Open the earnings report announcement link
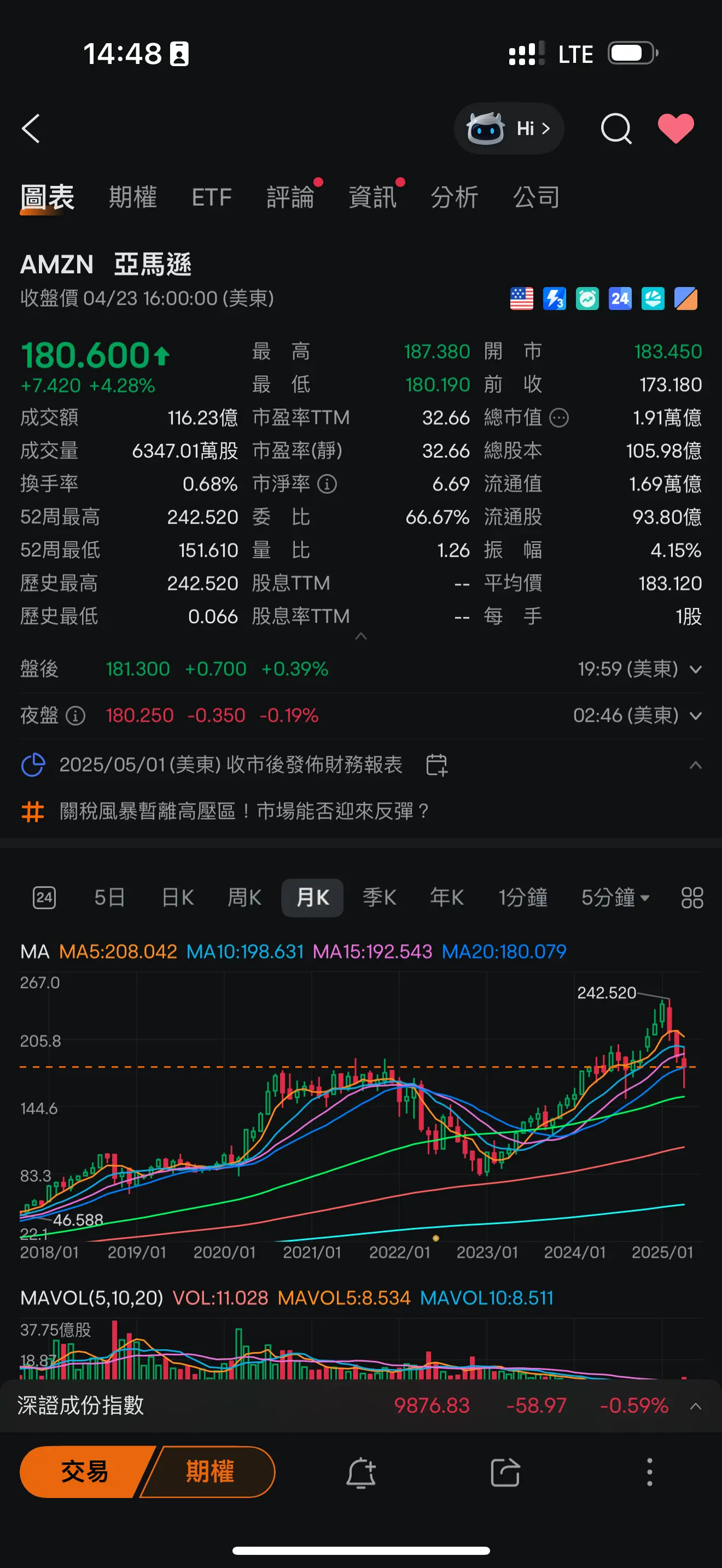722x1568 pixels. click(230, 765)
